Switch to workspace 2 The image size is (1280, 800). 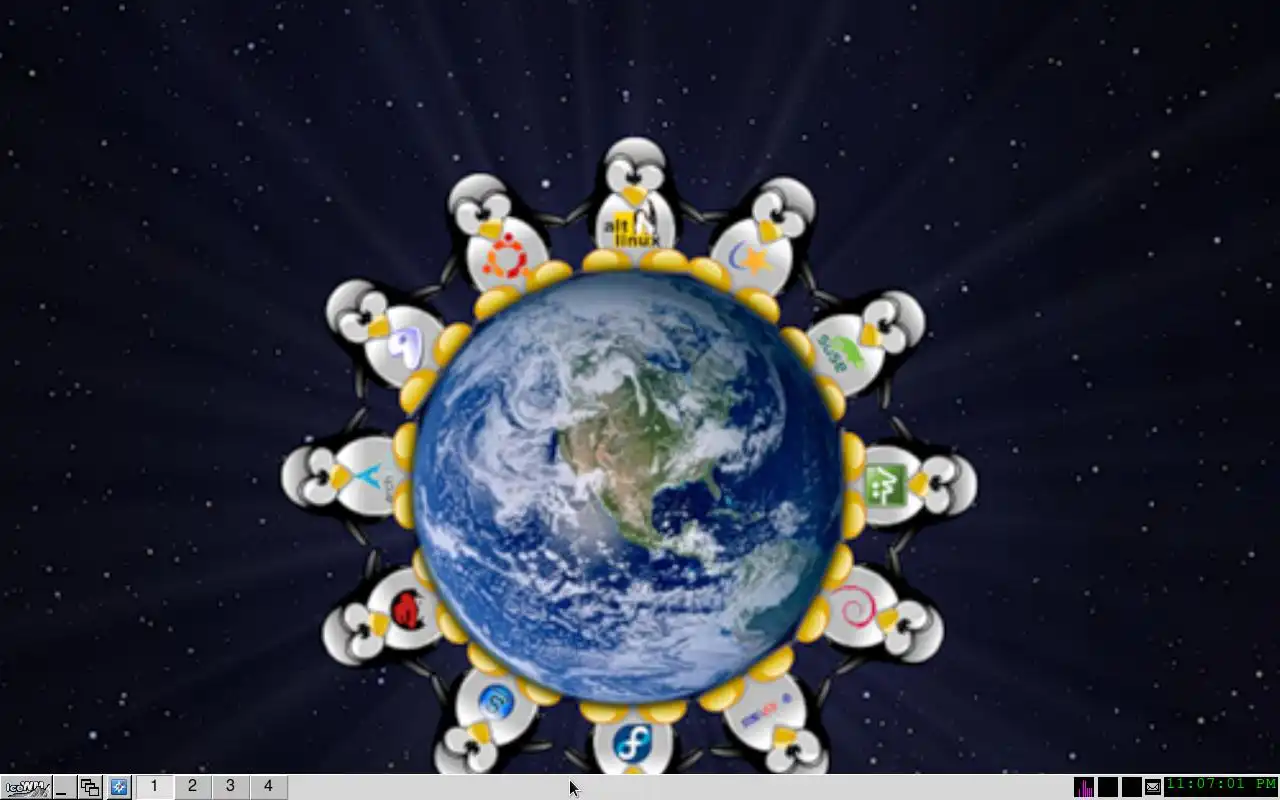click(192, 786)
